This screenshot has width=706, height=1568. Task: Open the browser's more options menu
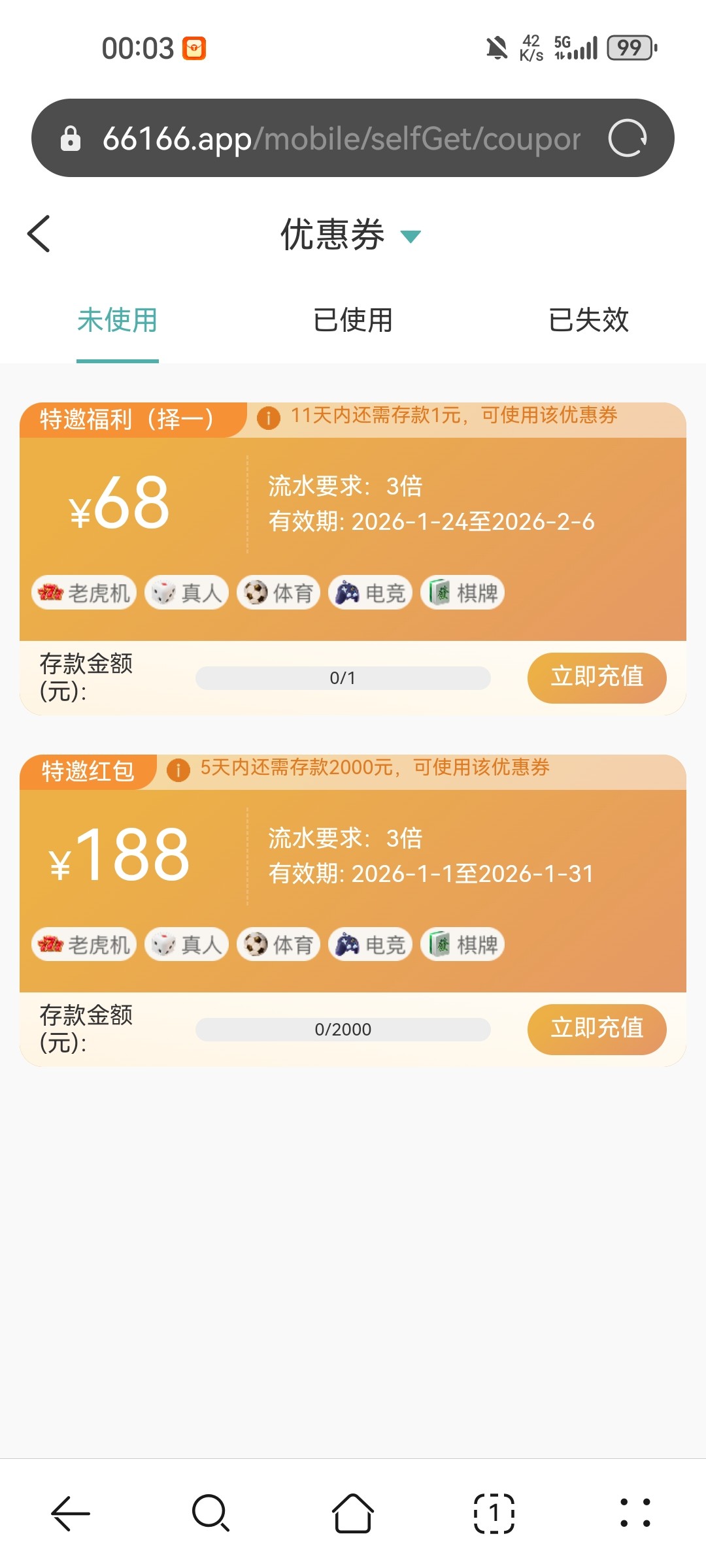click(635, 1513)
